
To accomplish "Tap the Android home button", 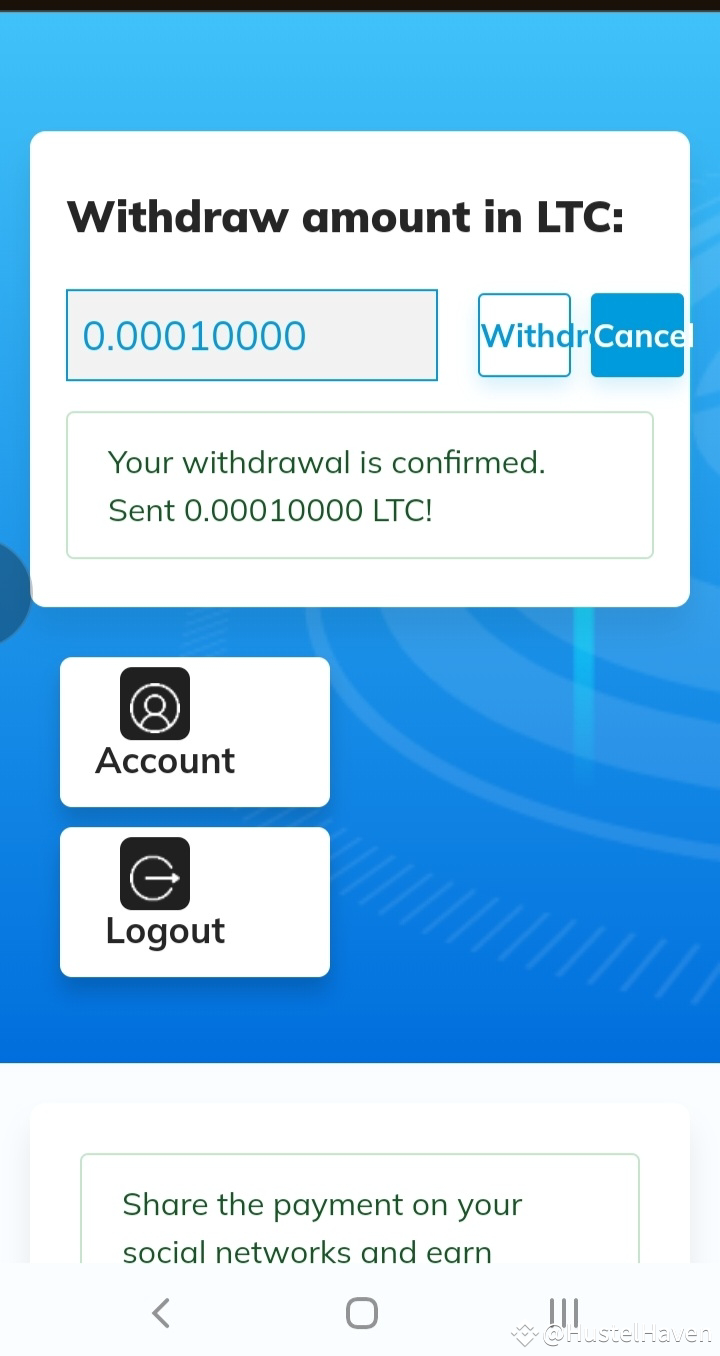I will tap(362, 1311).
